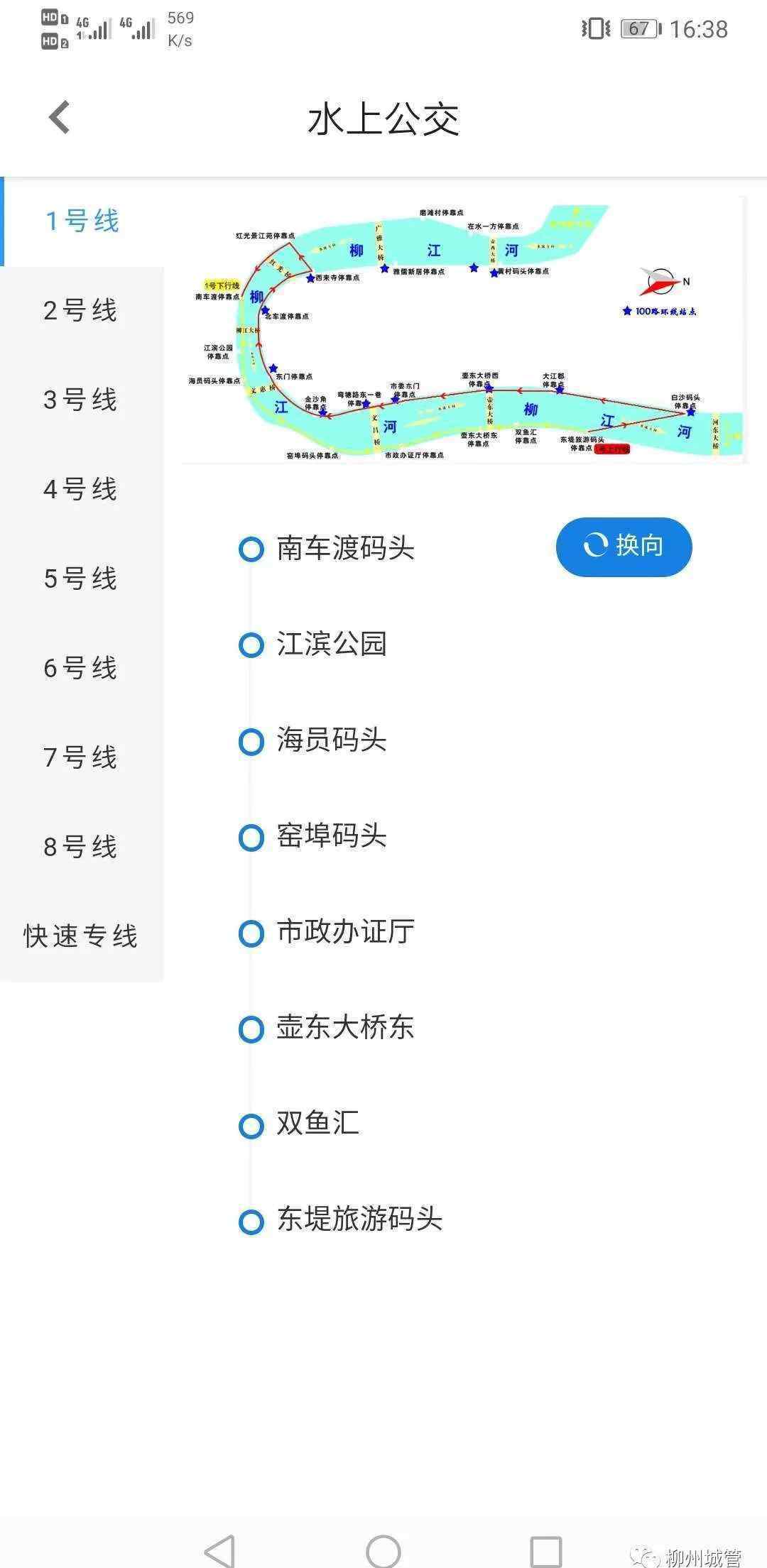
Task: Switch to the 2号线 tab
Action: pos(82,310)
